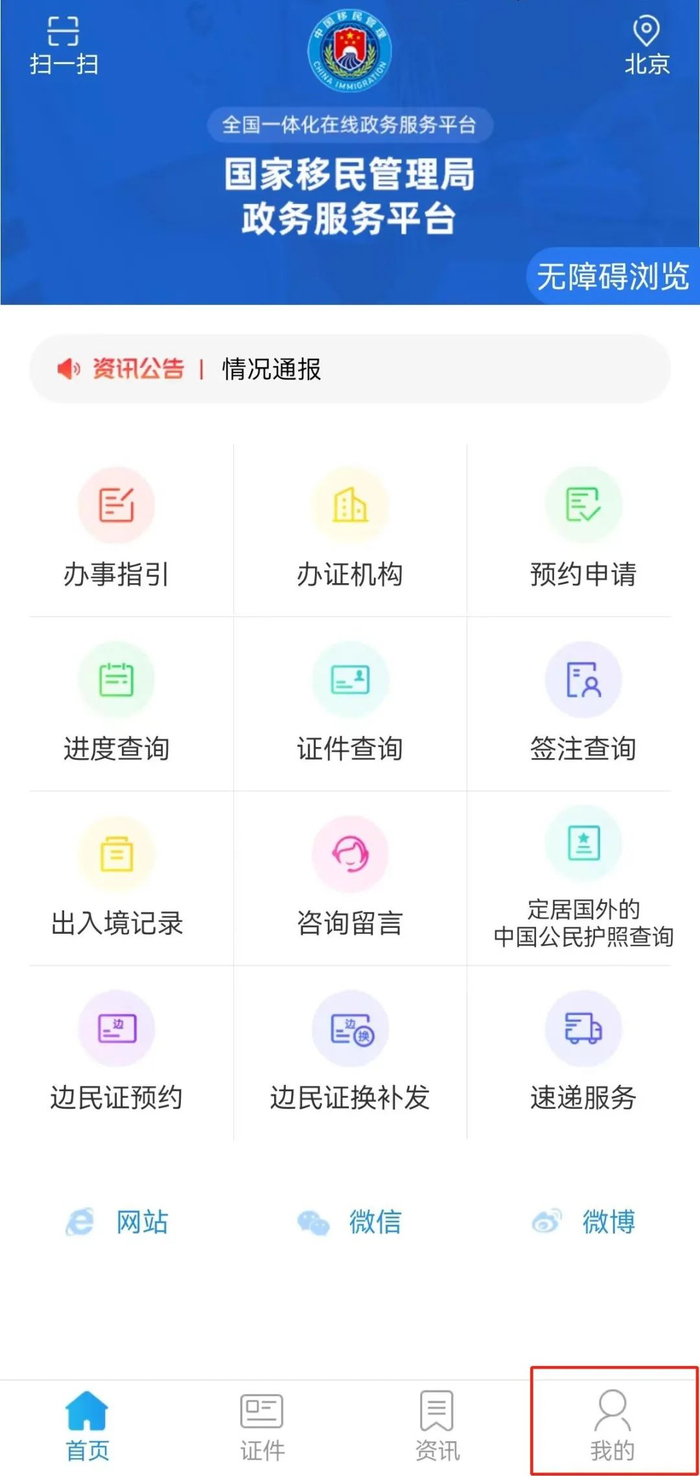
Task: Start a 预约申请 appointment application
Action: point(583,530)
